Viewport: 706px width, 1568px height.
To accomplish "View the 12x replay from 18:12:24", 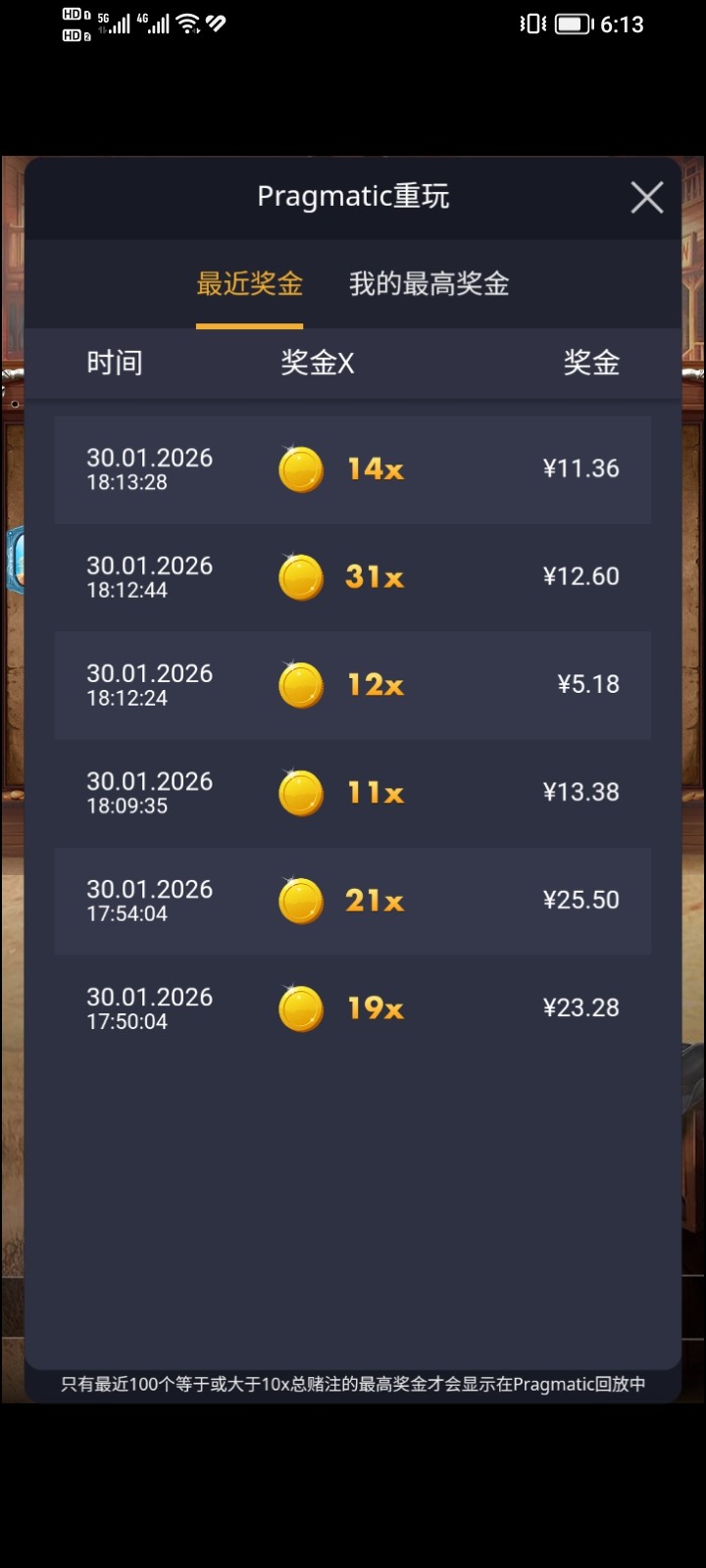I will (x=353, y=685).
